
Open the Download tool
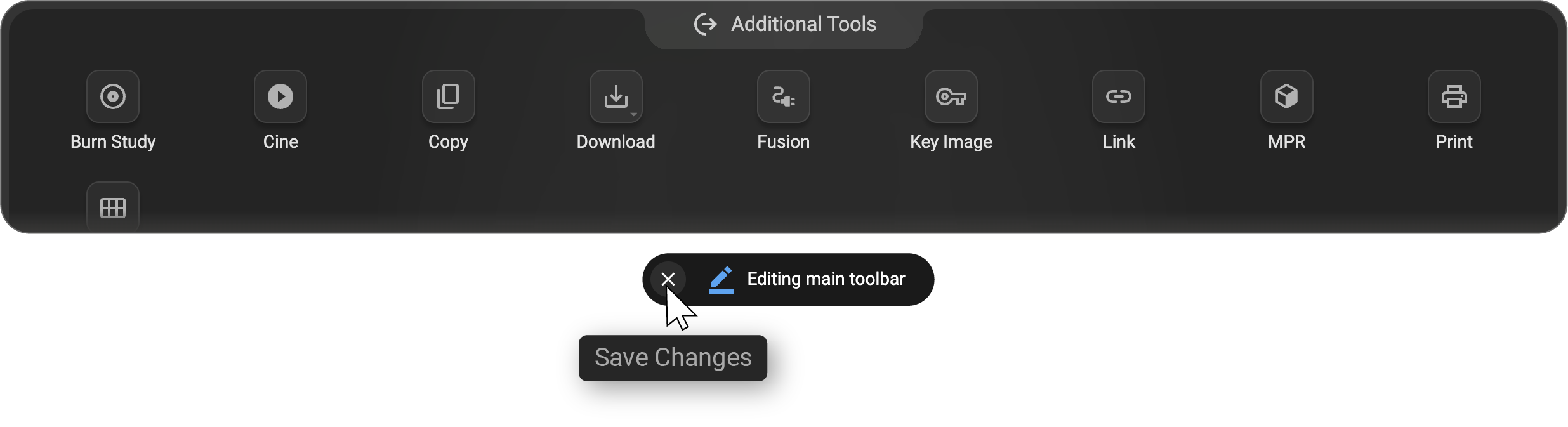[616, 96]
